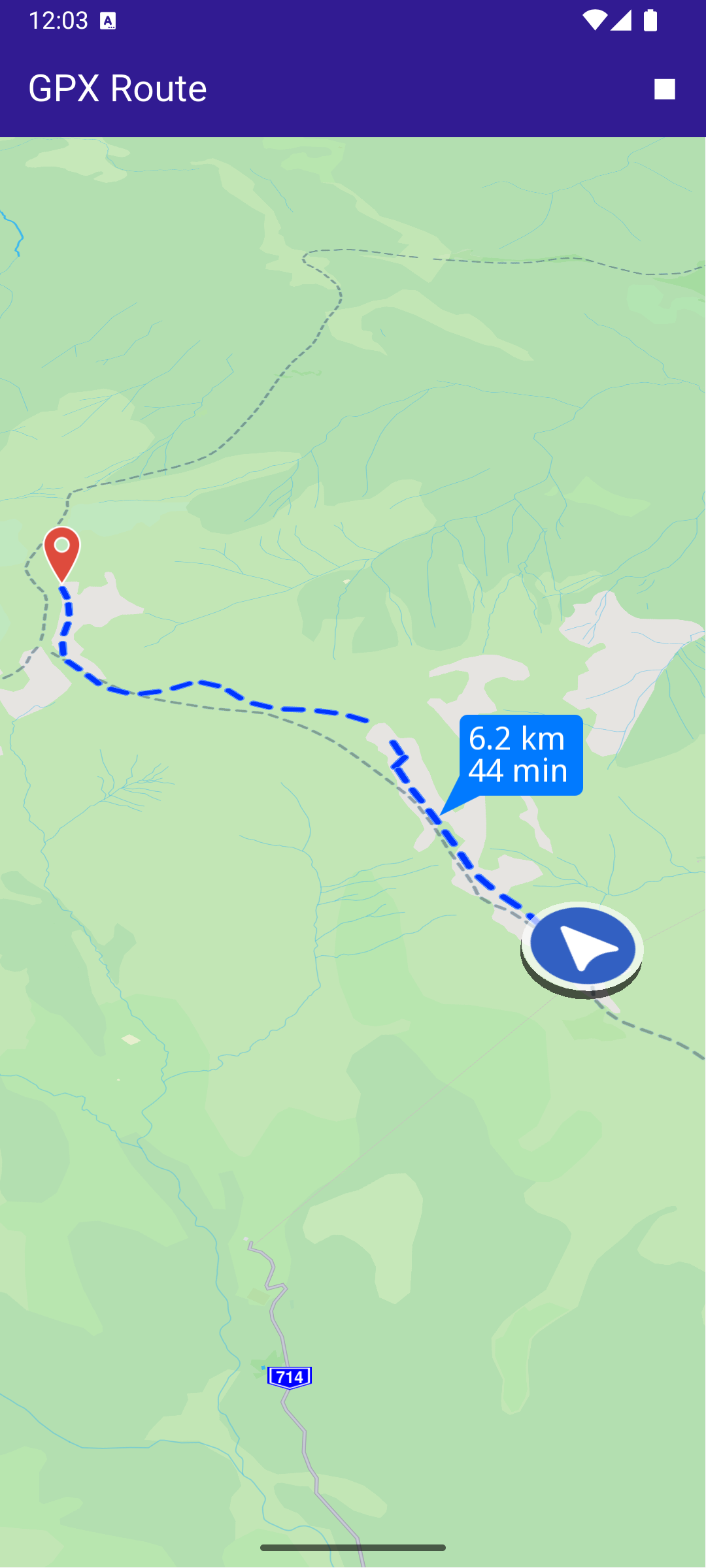Tap the red destination pin marker
Screen dimensions: 706x1568
click(62, 551)
